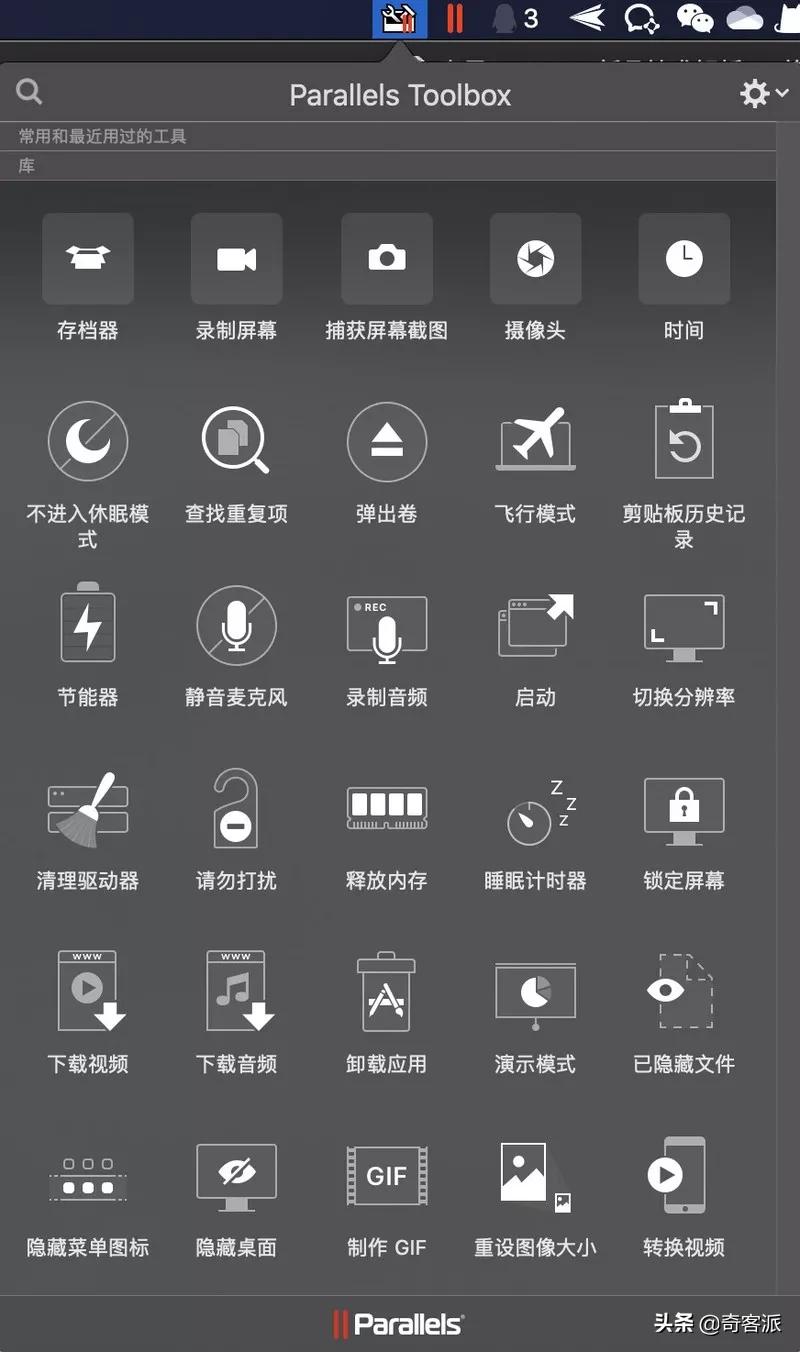Turn on 请勿打扰 Do Not Disturb
800x1352 pixels.
pos(236,808)
